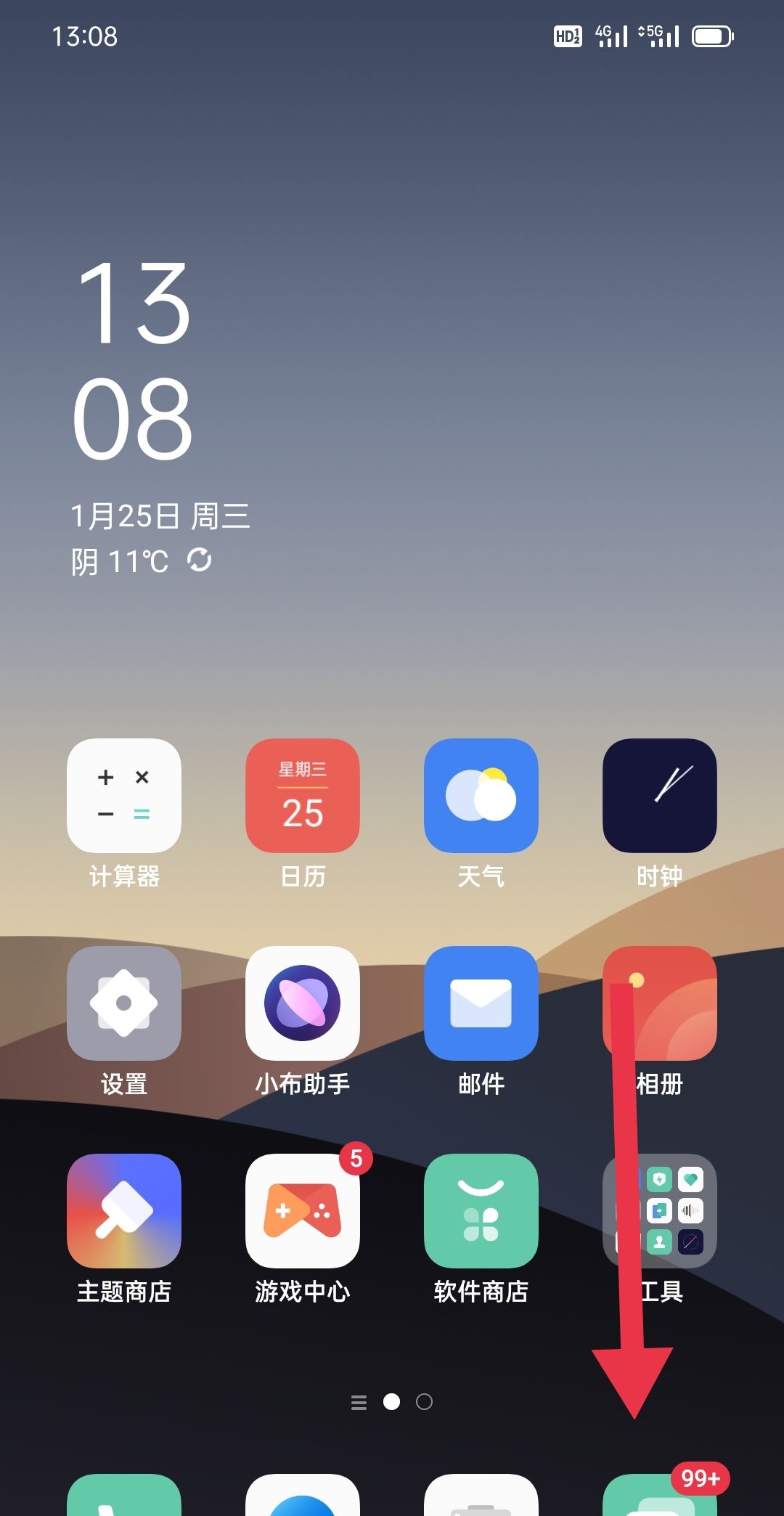Image resolution: width=784 pixels, height=1516 pixels.
Task: Launch 游戏中心 game center
Action: tap(303, 1211)
